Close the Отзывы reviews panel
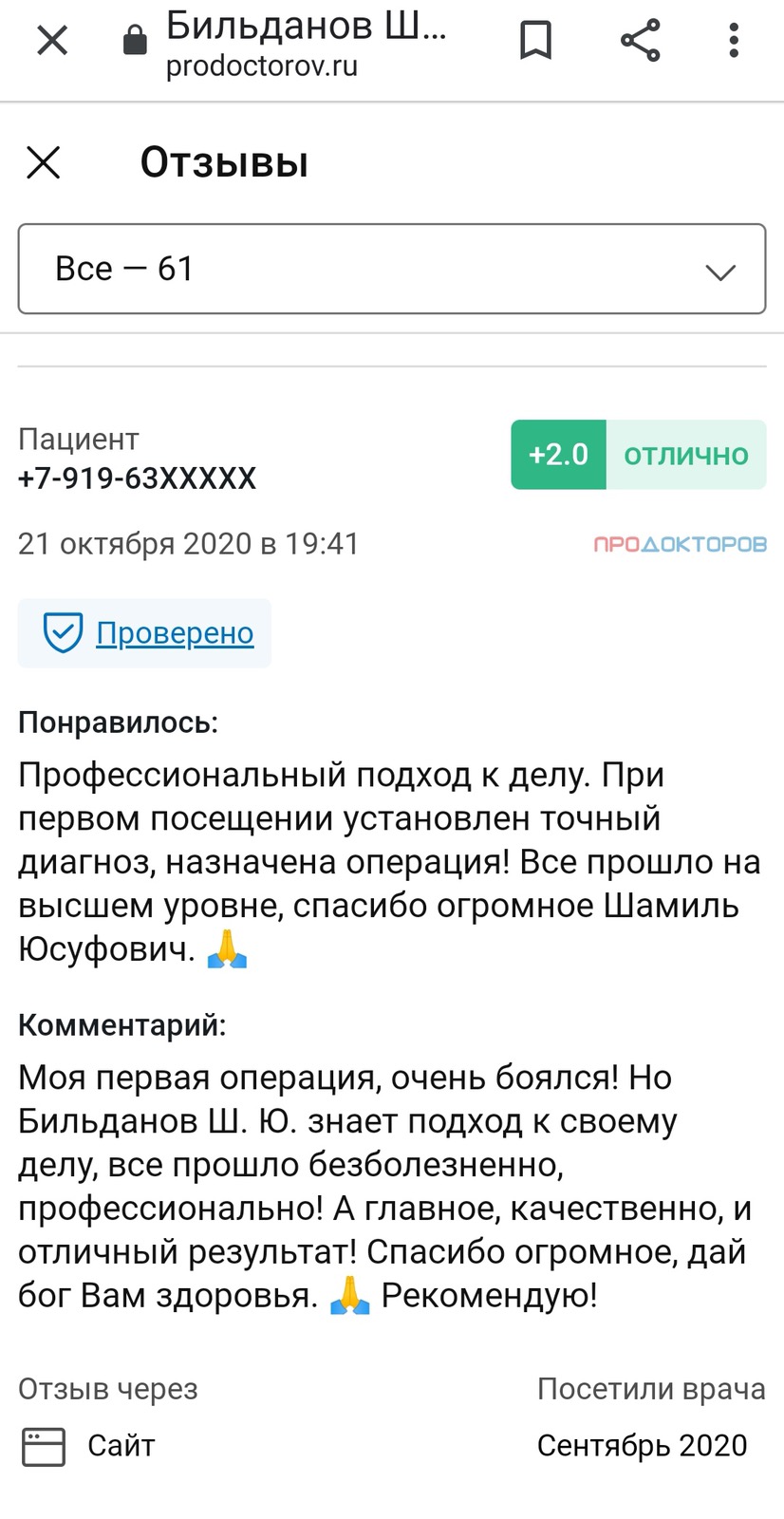This screenshot has height=1519, width=784. coord(44,162)
